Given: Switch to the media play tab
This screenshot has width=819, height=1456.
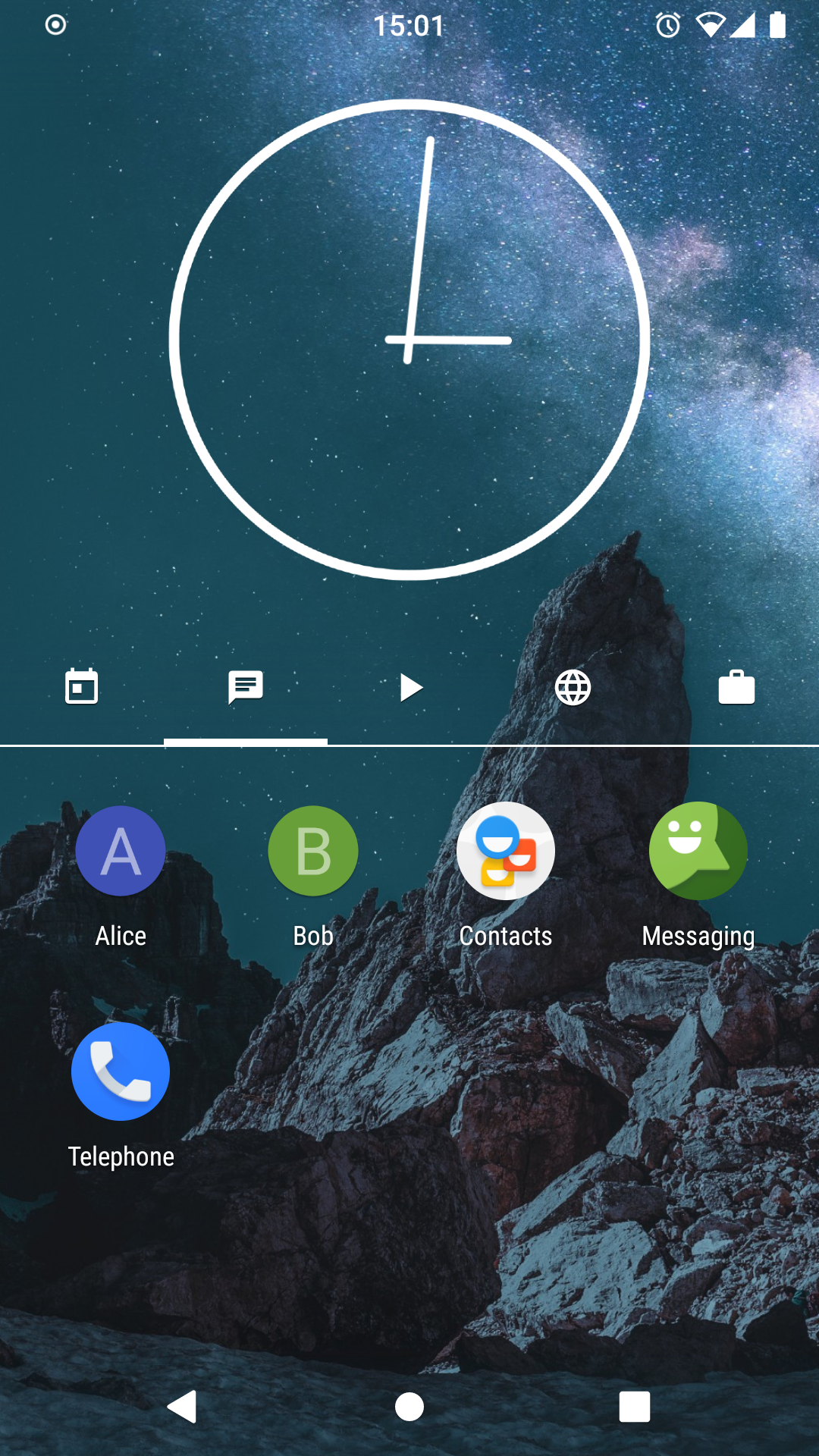Looking at the screenshot, I should click(x=409, y=687).
